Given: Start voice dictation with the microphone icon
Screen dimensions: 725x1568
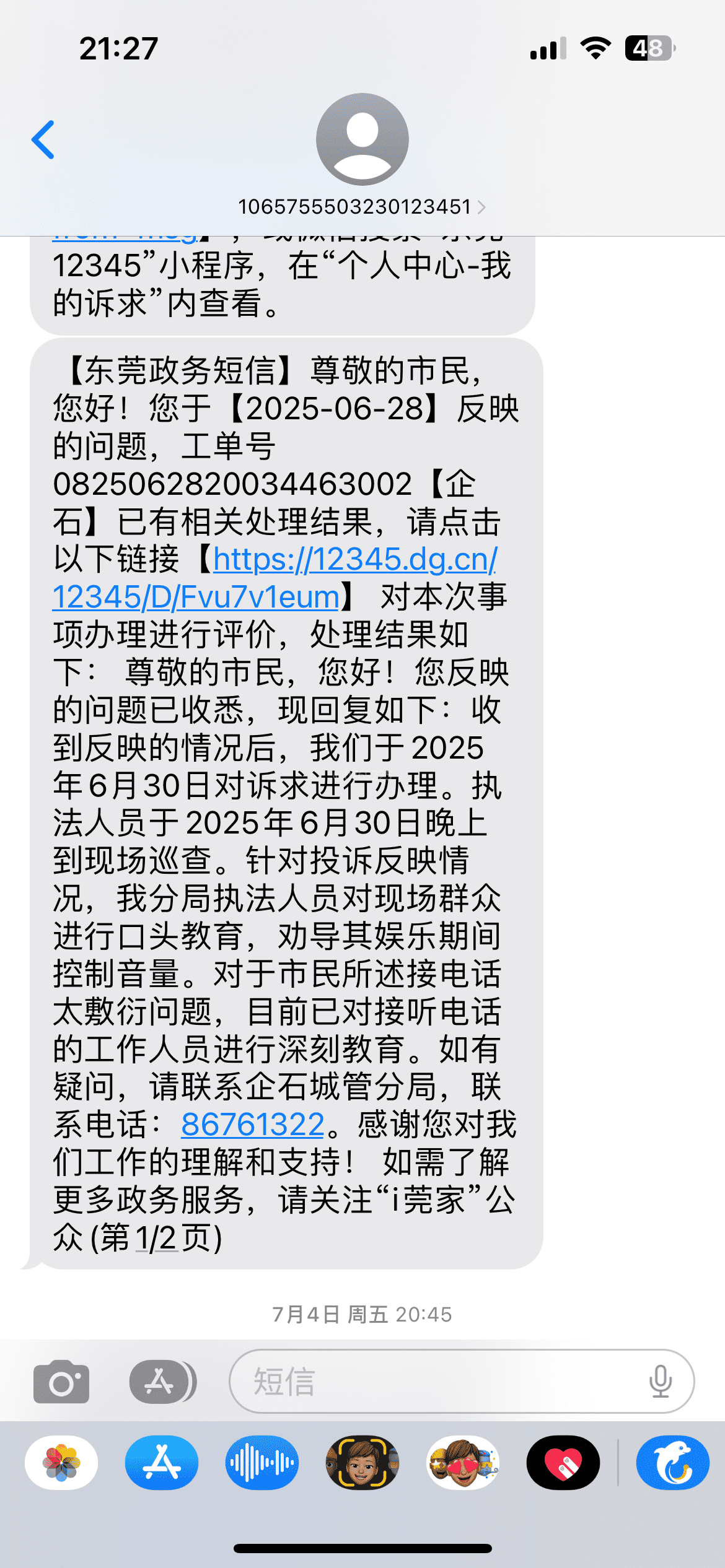Looking at the screenshot, I should 661,1382.
